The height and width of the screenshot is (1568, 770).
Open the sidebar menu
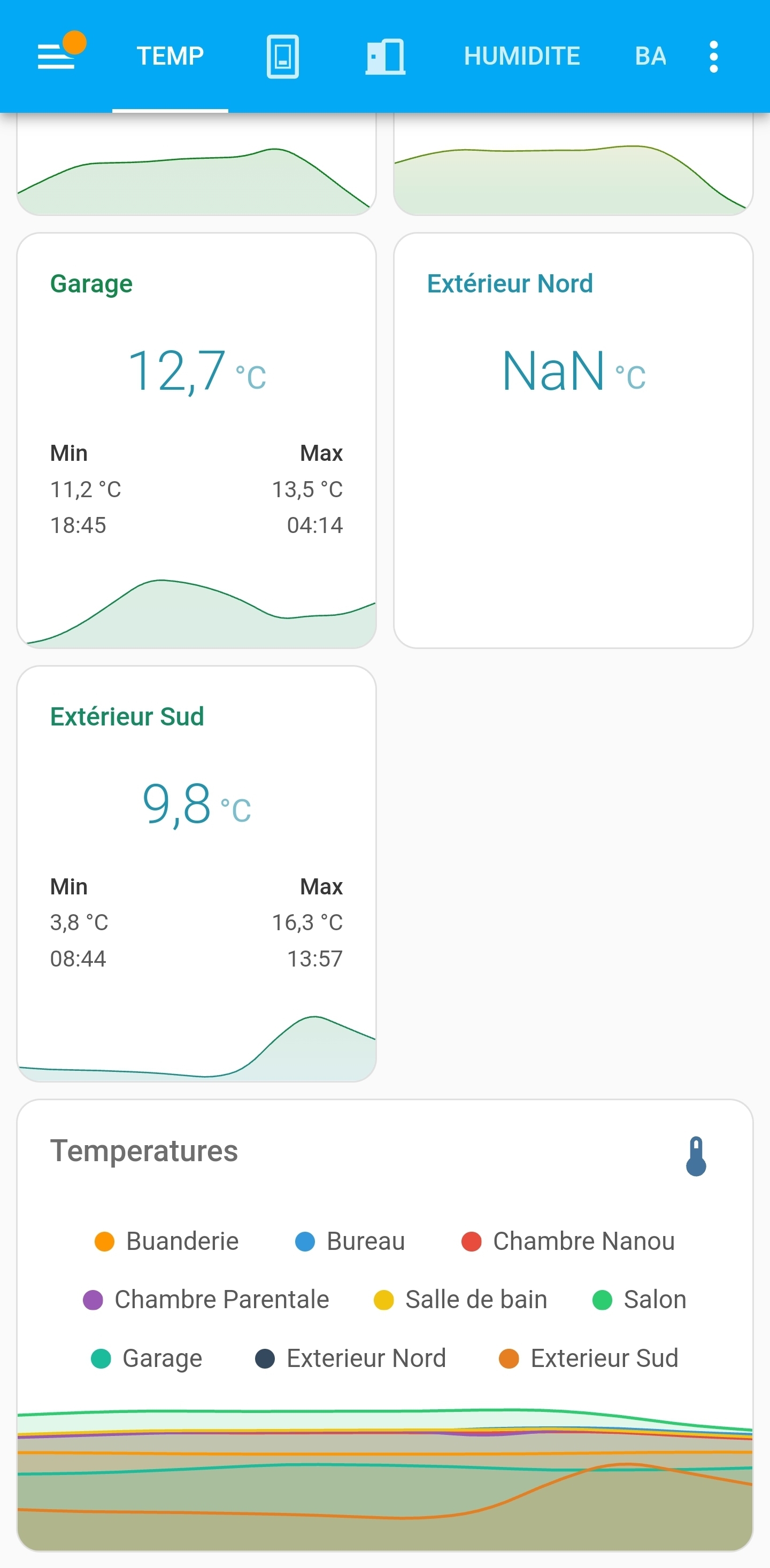click(57, 56)
